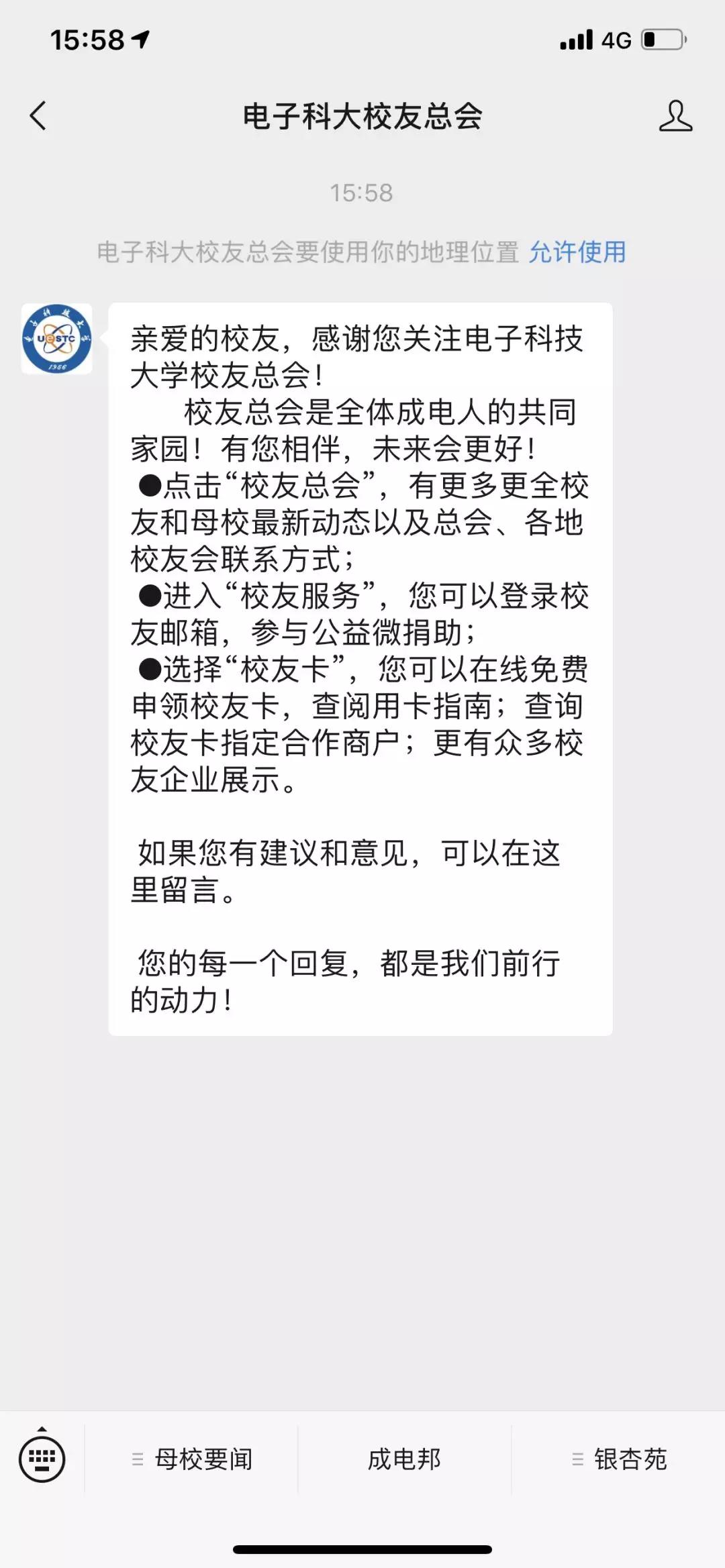The height and width of the screenshot is (1568, 725).
Task: Tap the 允许使用 location permission link
Action: 577,252
